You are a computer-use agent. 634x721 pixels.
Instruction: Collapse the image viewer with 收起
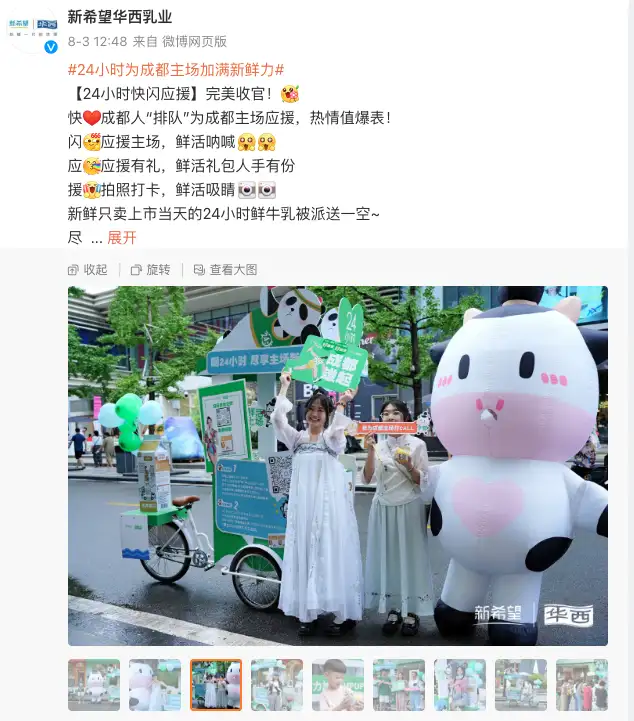88,270
